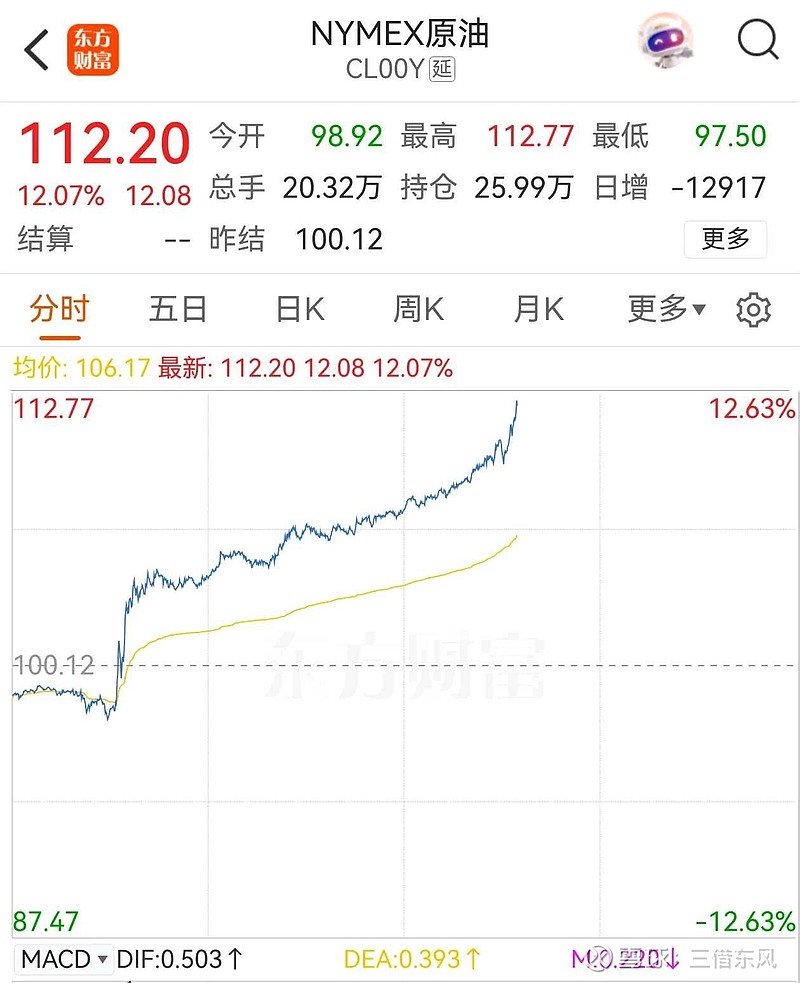
Task: Open the 月K monthly chart tab
Action: [x=538, y=310]
